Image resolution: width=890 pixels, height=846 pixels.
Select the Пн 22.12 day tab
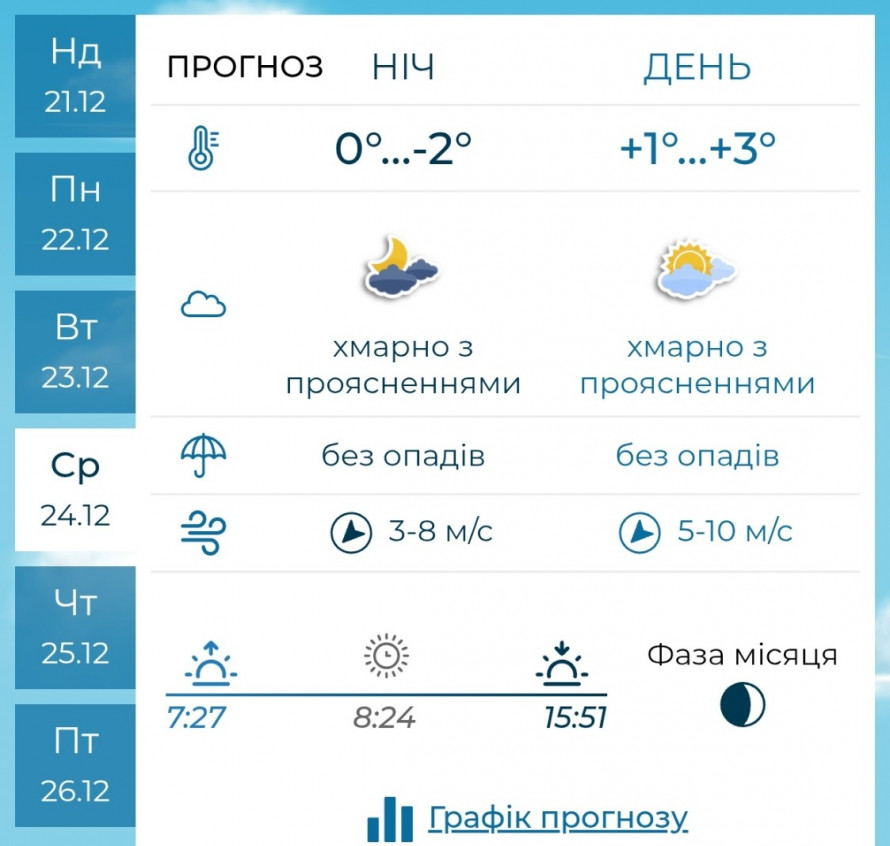[x=75, y=214]
